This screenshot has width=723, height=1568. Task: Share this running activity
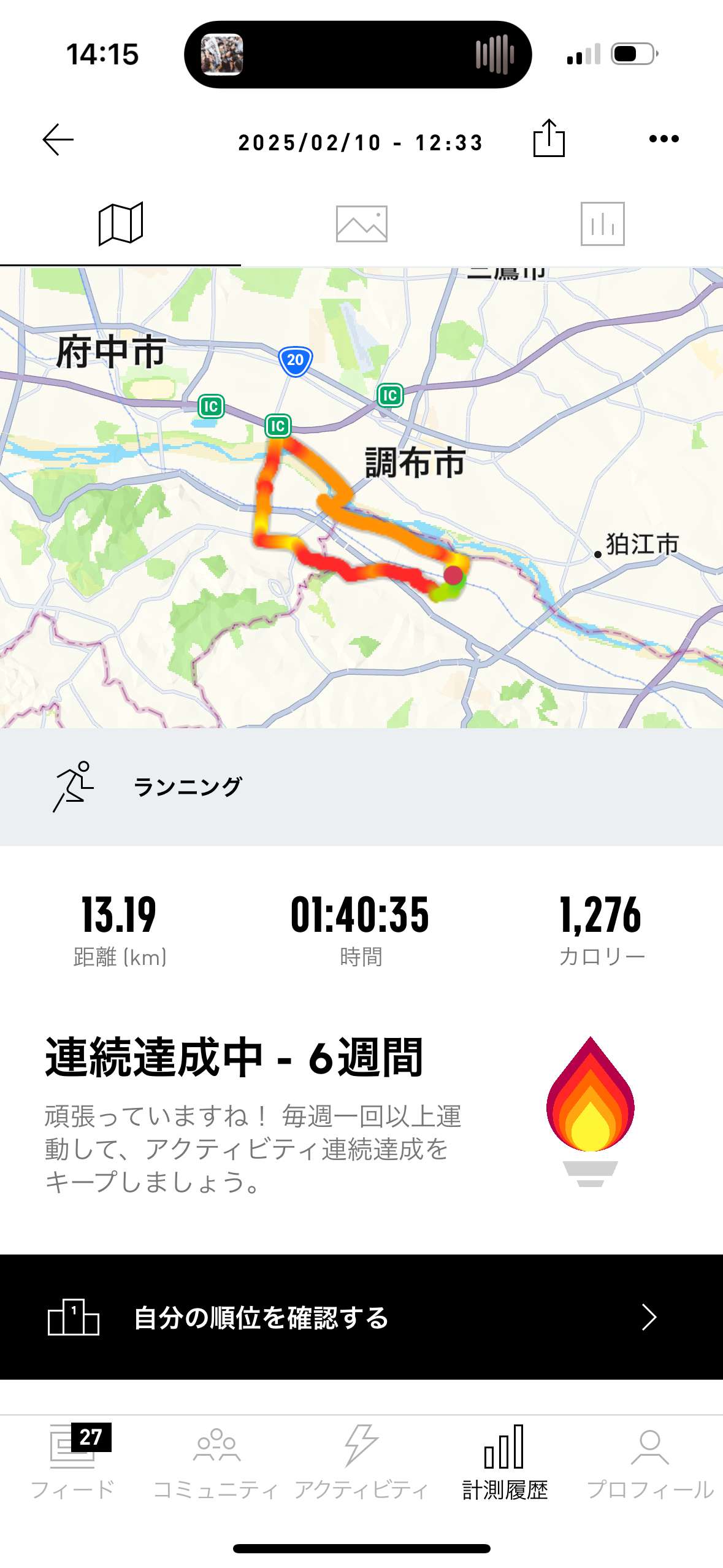click(x=548, y=139)
